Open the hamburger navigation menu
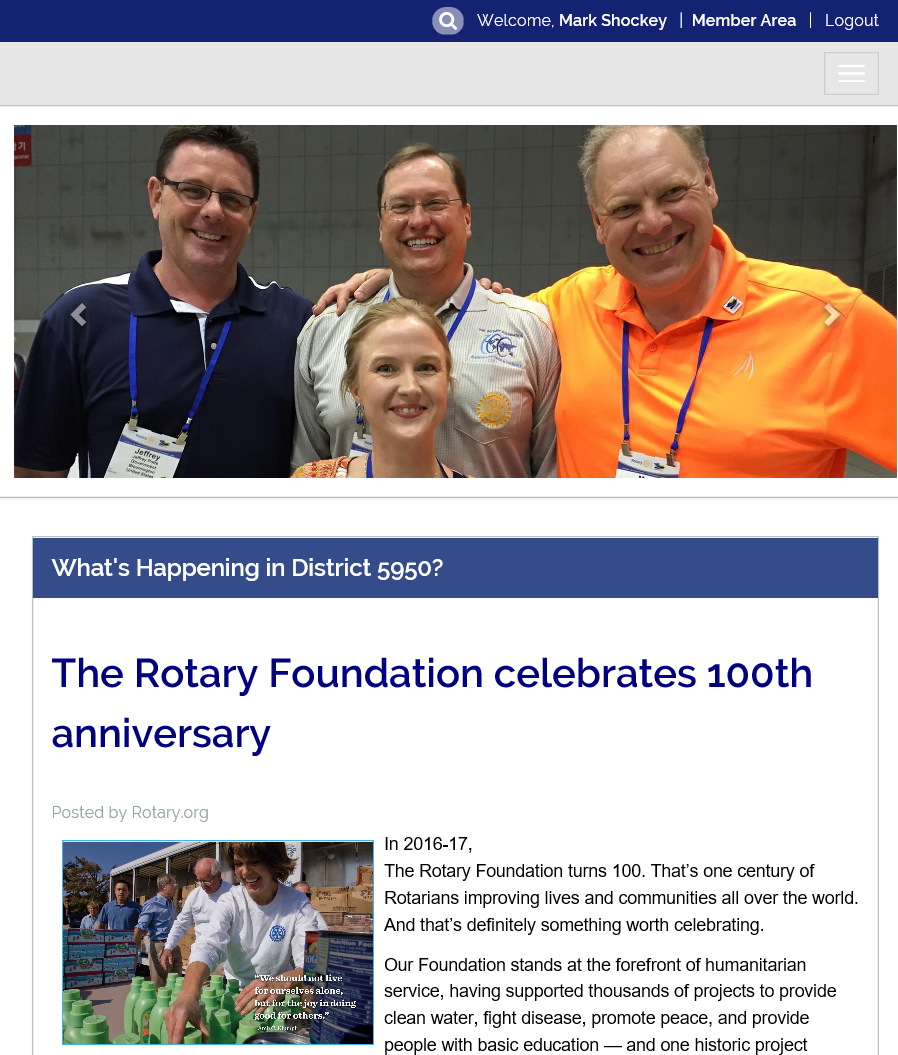 852,73
